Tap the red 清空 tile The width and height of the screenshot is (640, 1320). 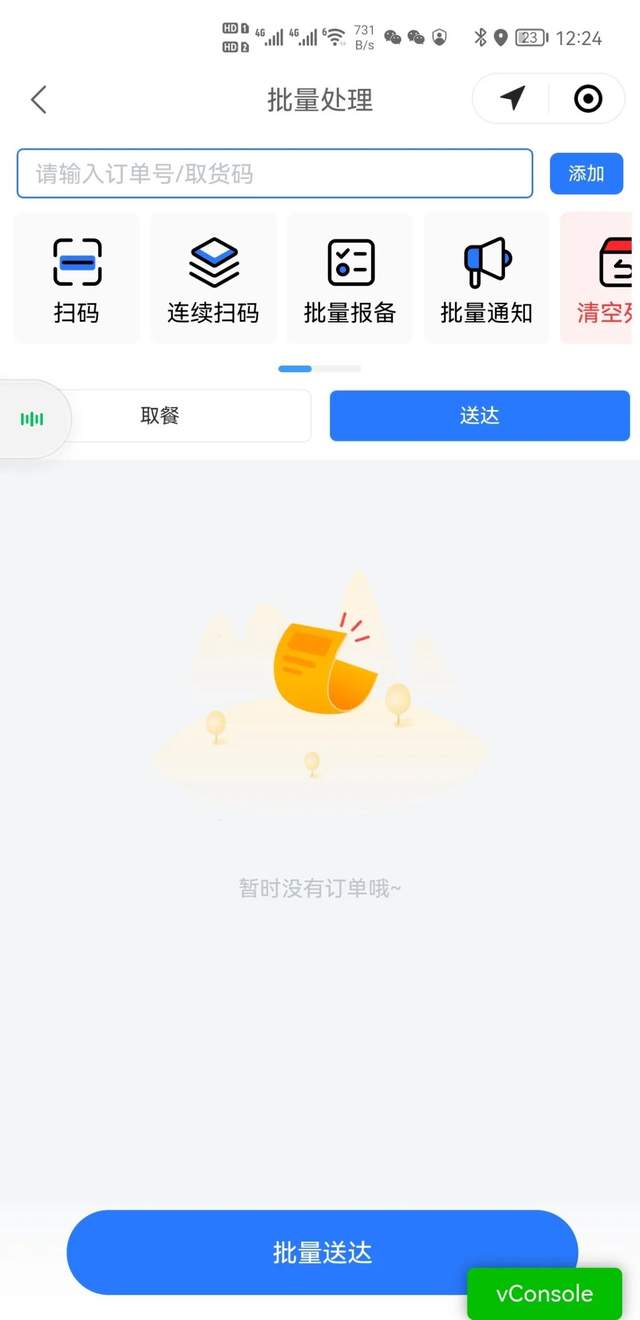[600, 278]
